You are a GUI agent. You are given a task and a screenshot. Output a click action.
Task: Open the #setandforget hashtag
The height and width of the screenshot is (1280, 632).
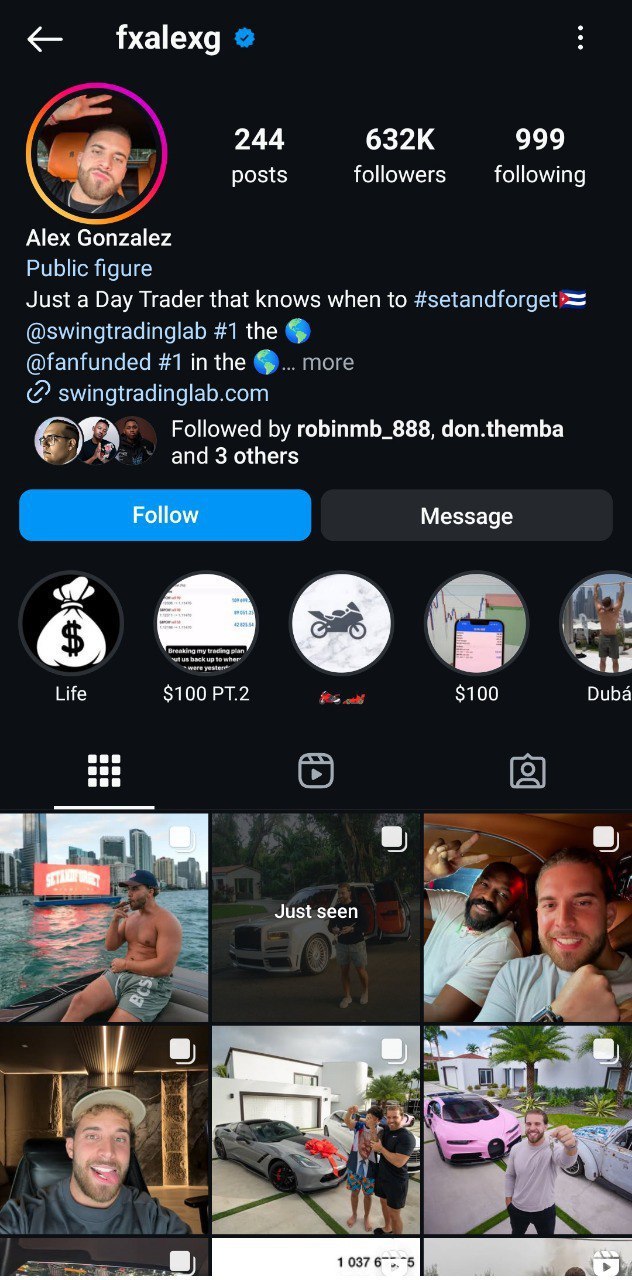tap(485, 299)
